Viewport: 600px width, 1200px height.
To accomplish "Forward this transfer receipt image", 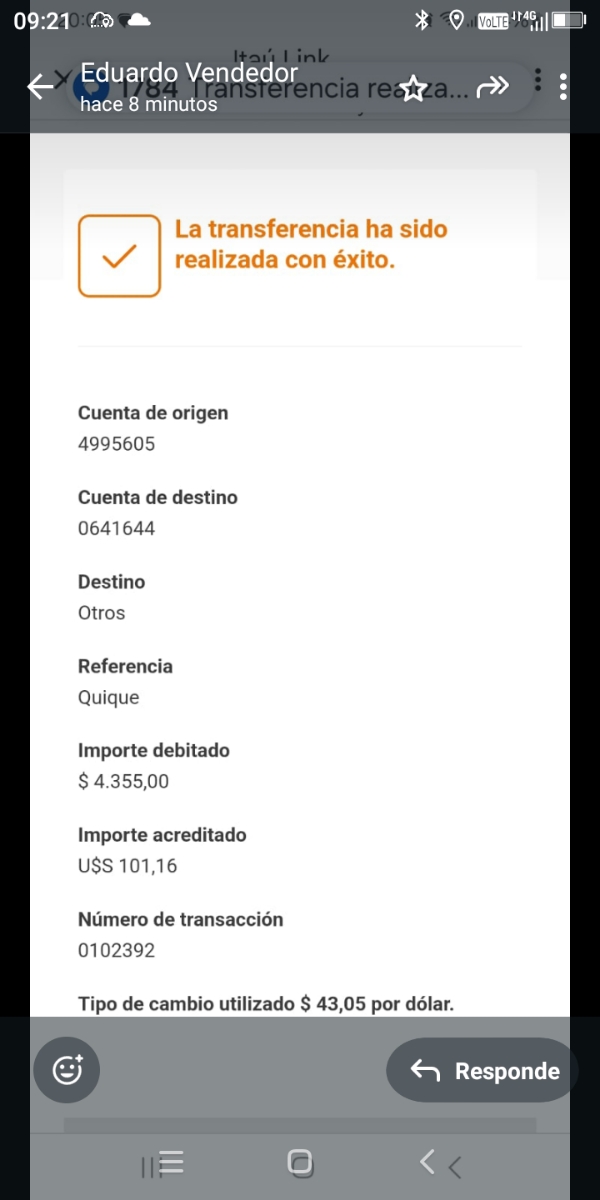I will tap(492, 88).
